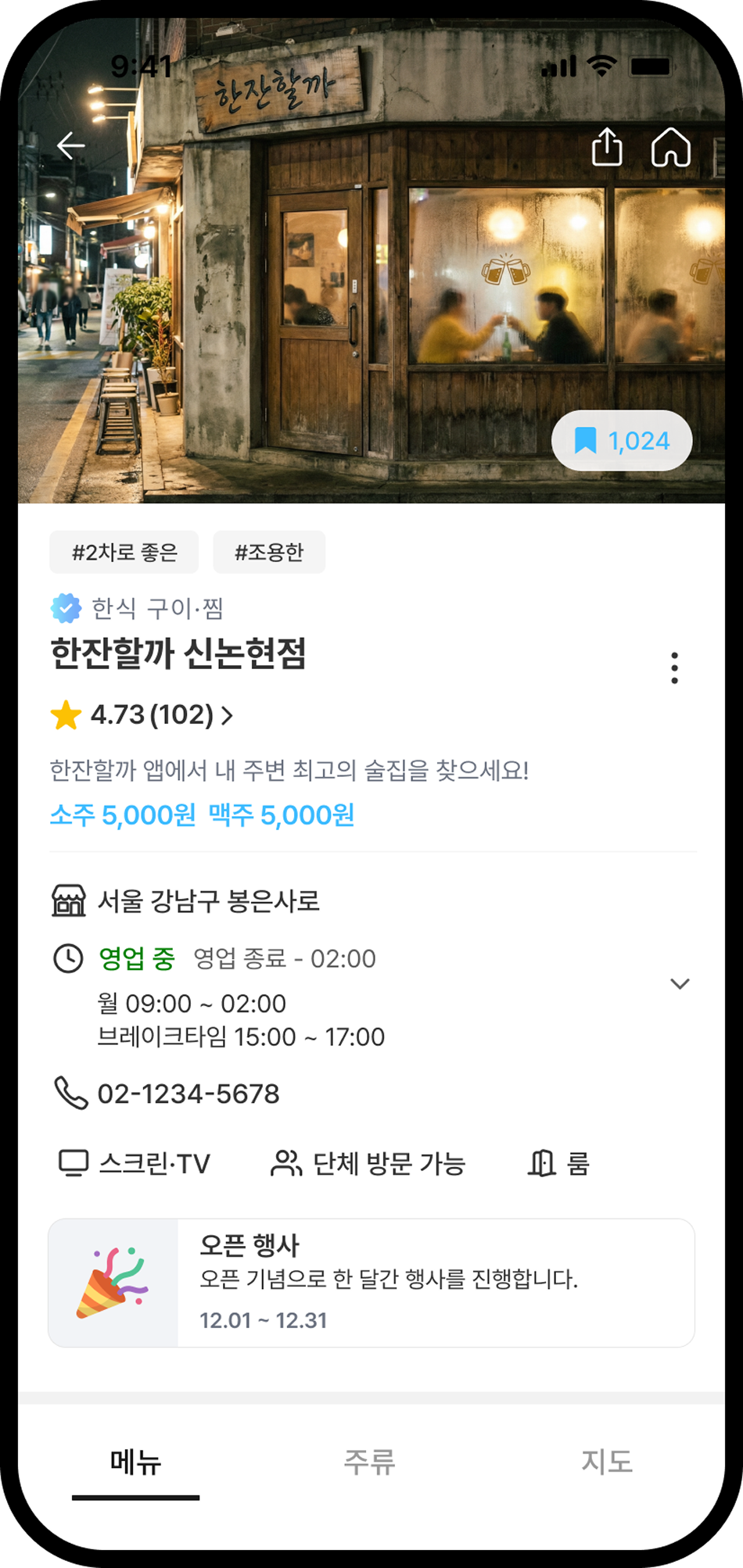Collapse the business hours section
Viewport: 743px width, 1568px height.
(680, 983)
